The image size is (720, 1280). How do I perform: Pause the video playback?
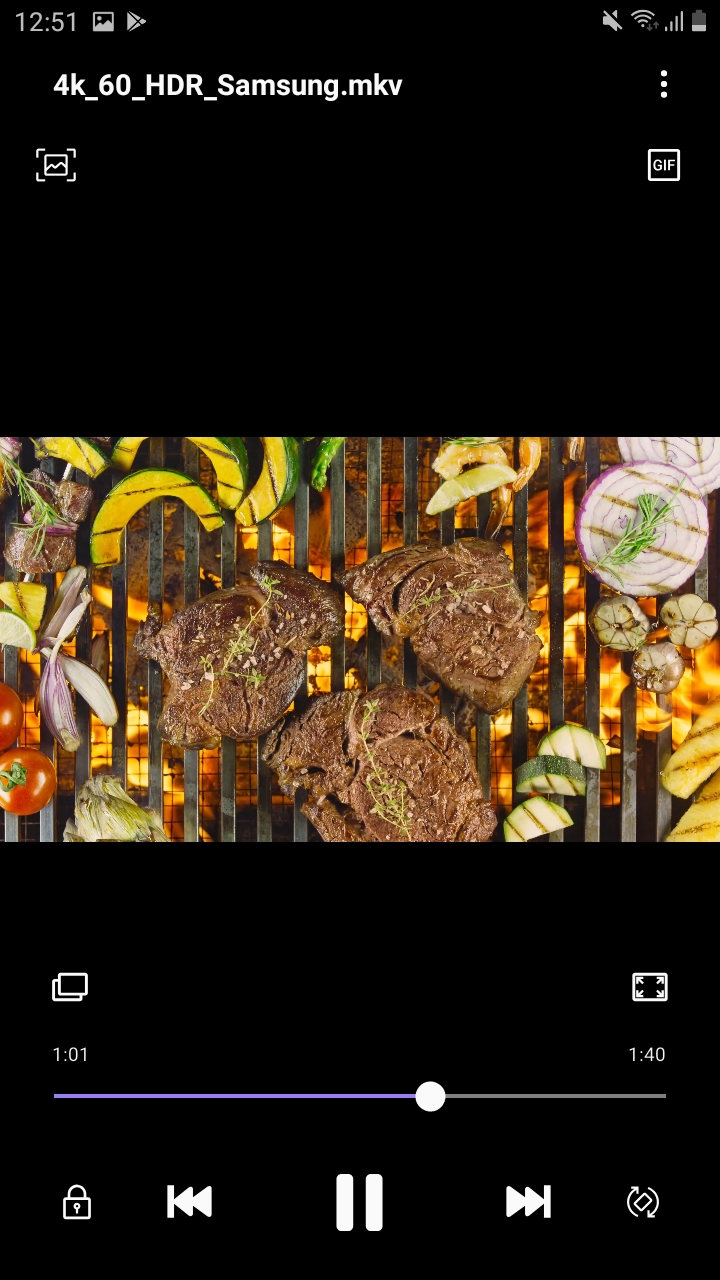point(360,1201)
